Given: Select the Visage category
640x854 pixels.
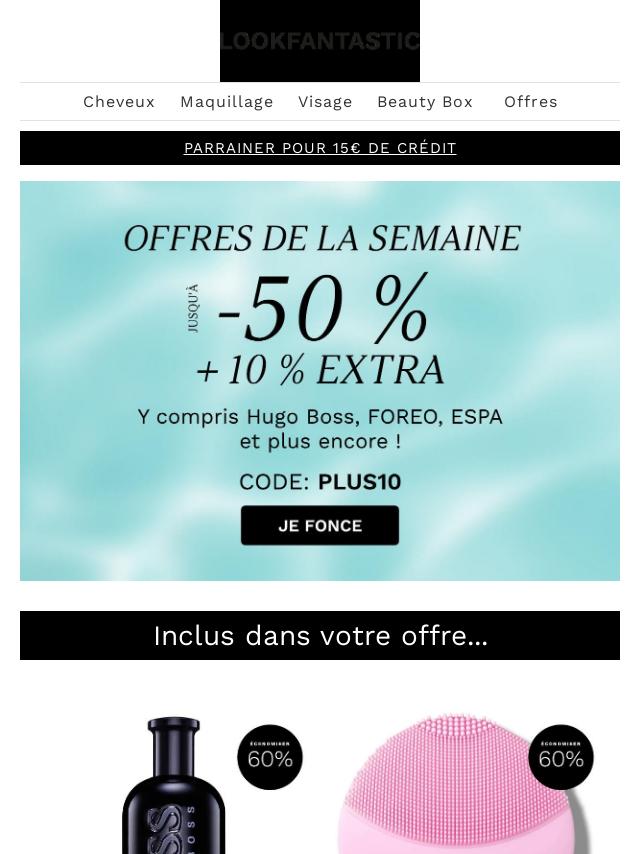Looking at the screenshot, I should click(325, 102).
